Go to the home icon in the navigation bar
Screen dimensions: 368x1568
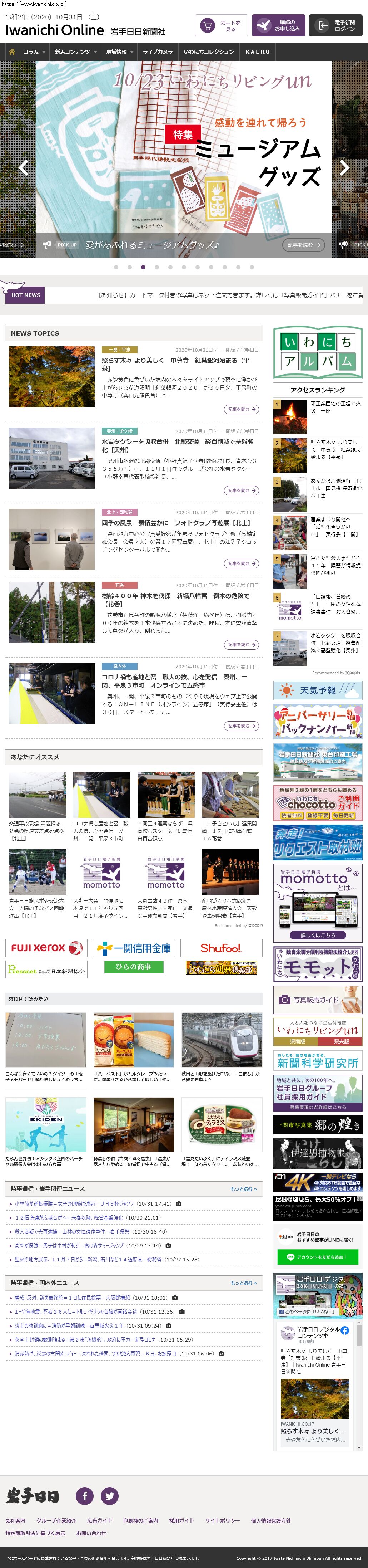(x=11, y=52)
